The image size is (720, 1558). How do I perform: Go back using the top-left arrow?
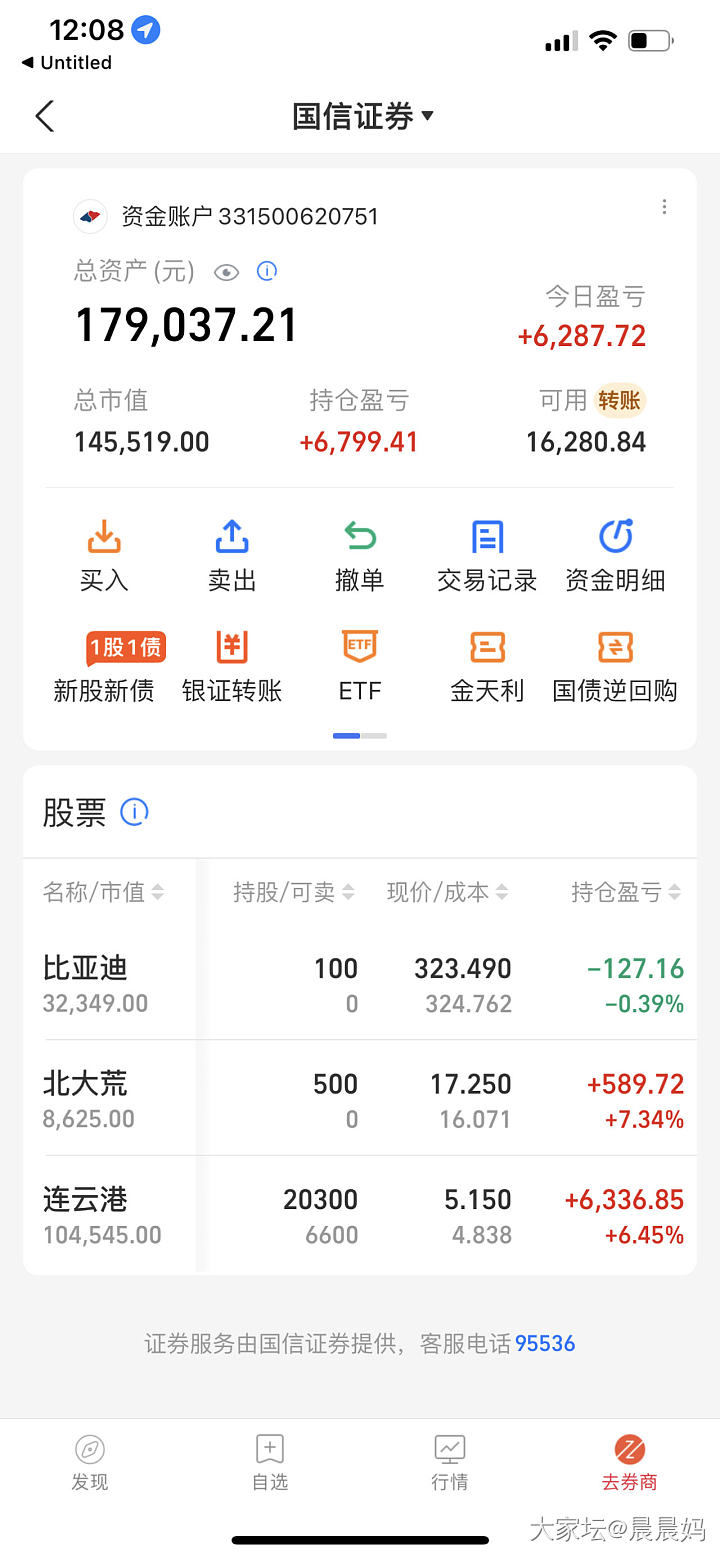44,116
